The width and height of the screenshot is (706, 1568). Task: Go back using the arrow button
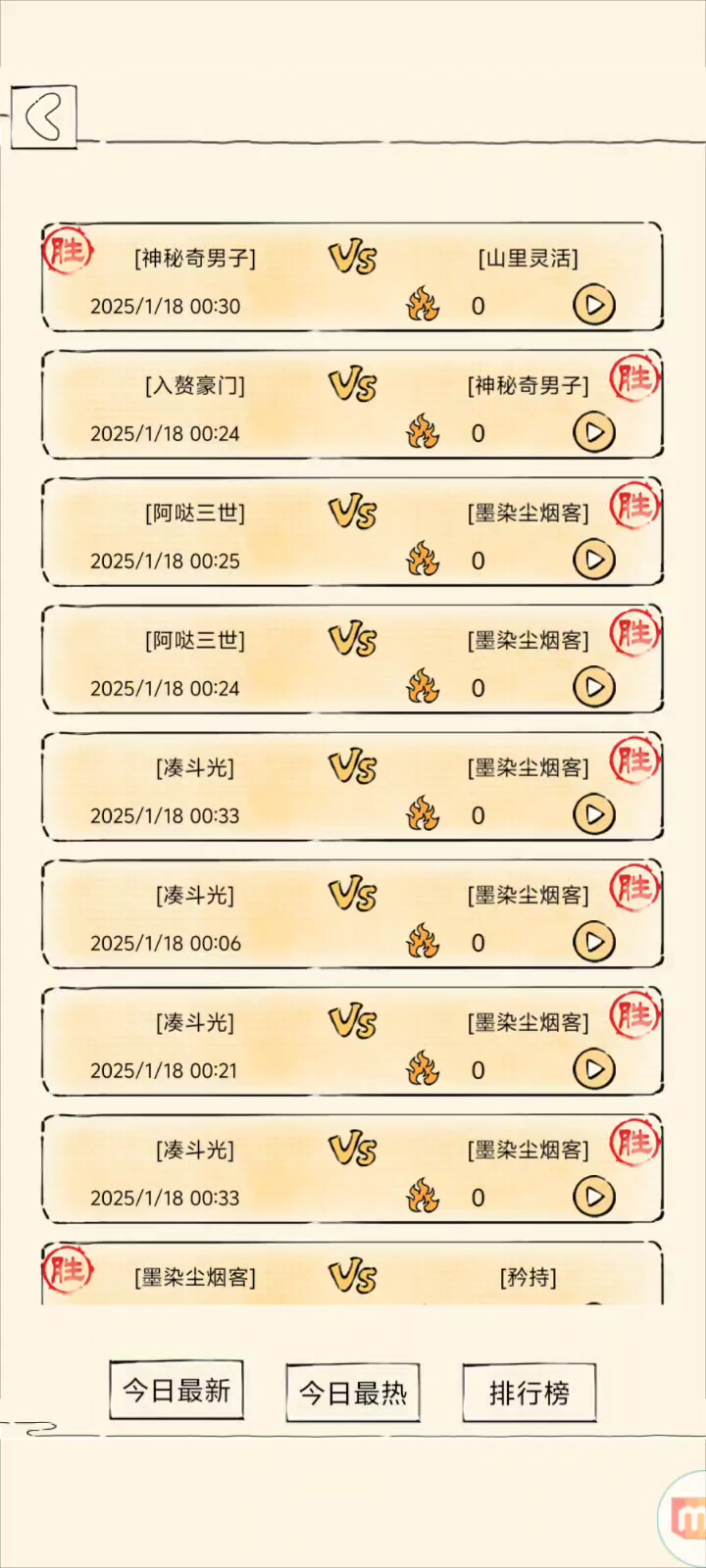[x=43, y=118]
